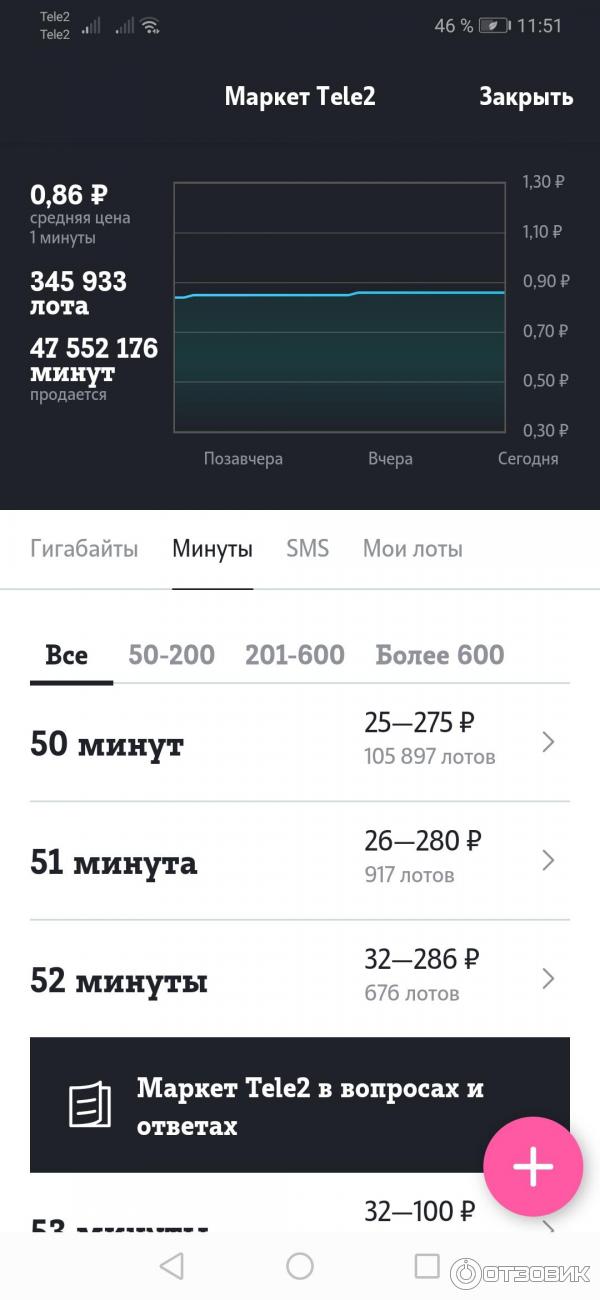Create a new lot with plus button
This screenshot has height=1300, width=600.
532,1166
